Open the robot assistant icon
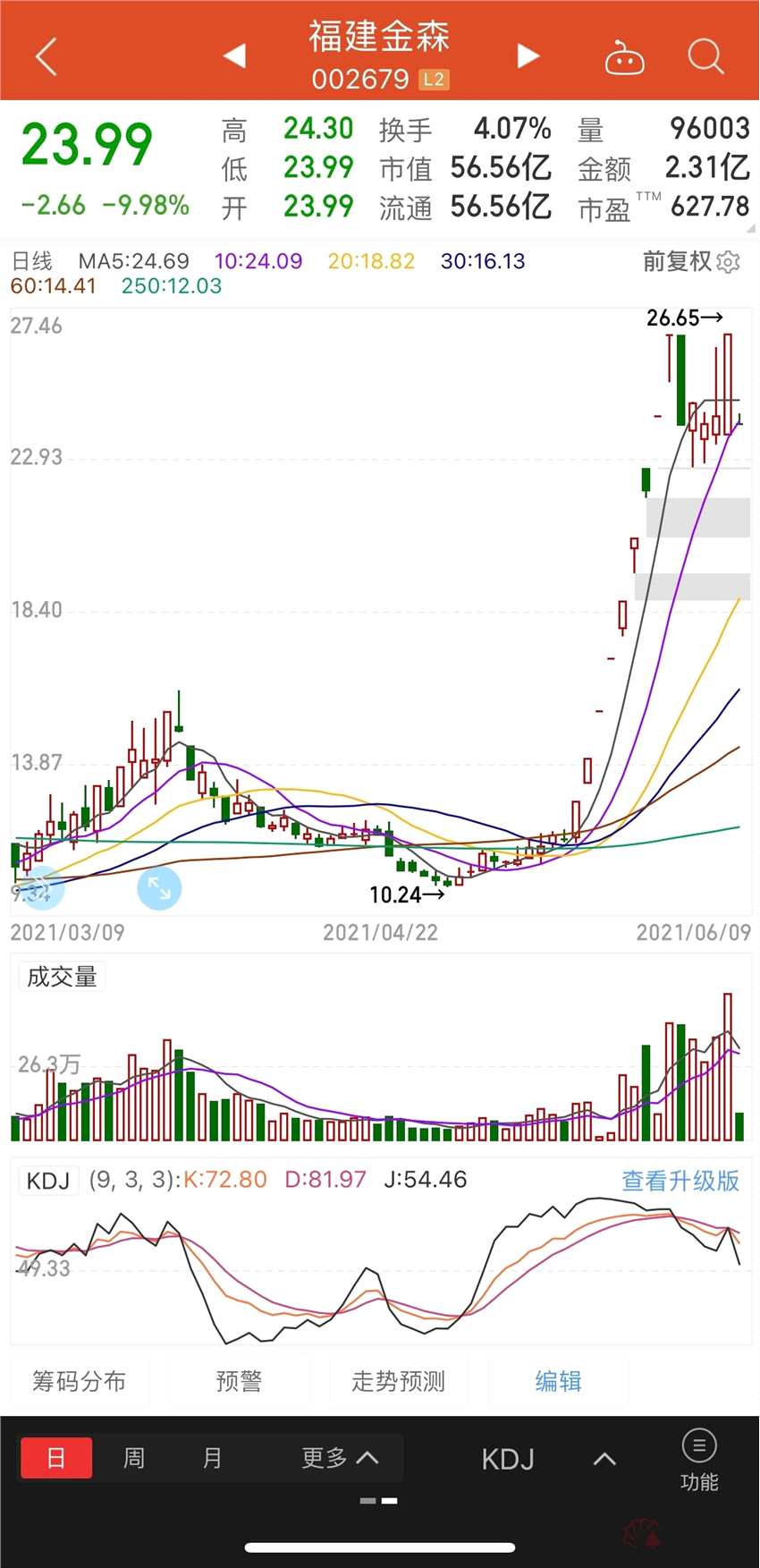The image size is (760, 1568). pos(624,58)
